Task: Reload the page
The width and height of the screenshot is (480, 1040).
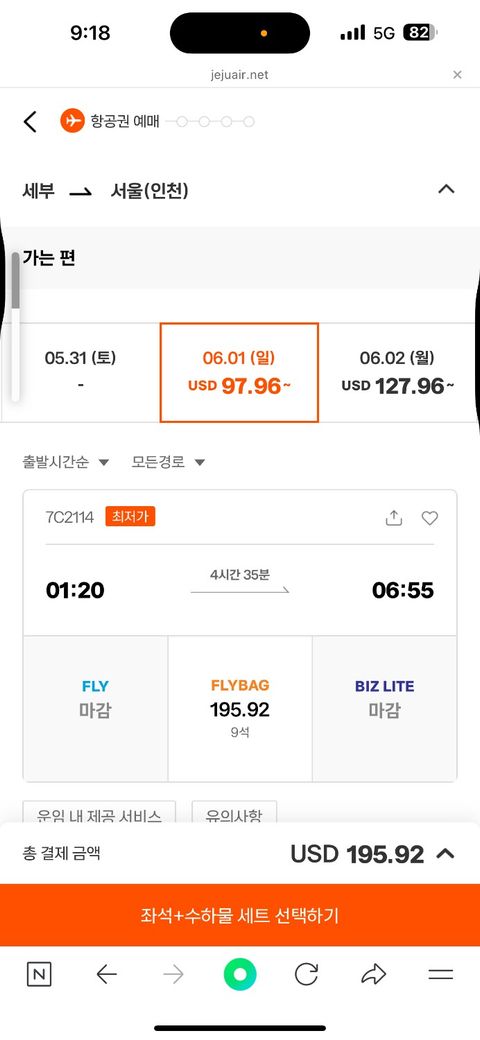Action: coord(306,974)
